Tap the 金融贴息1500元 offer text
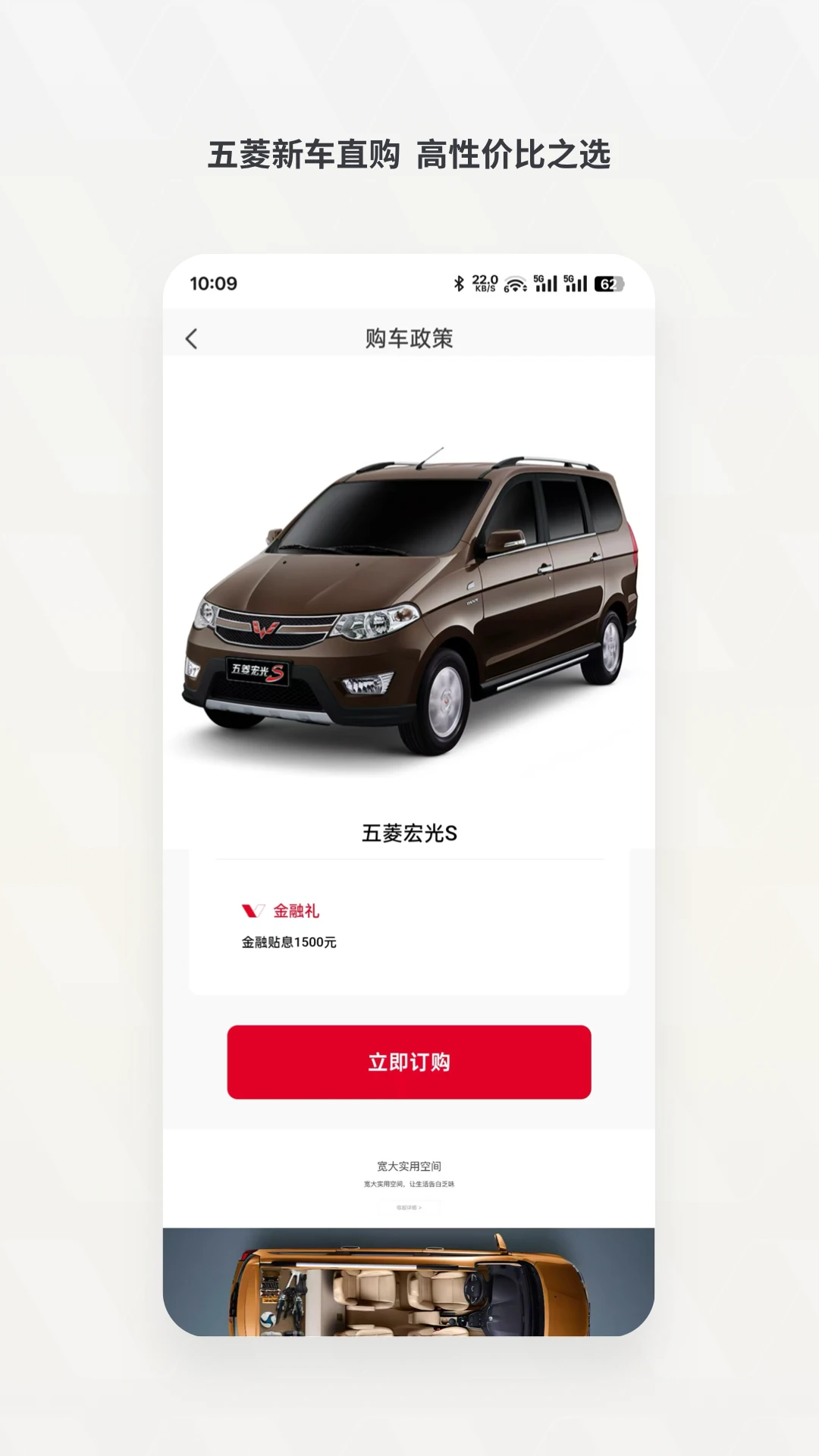This screenshot has width=819, height=1456. pyautogui.click(x=290, y=943)
